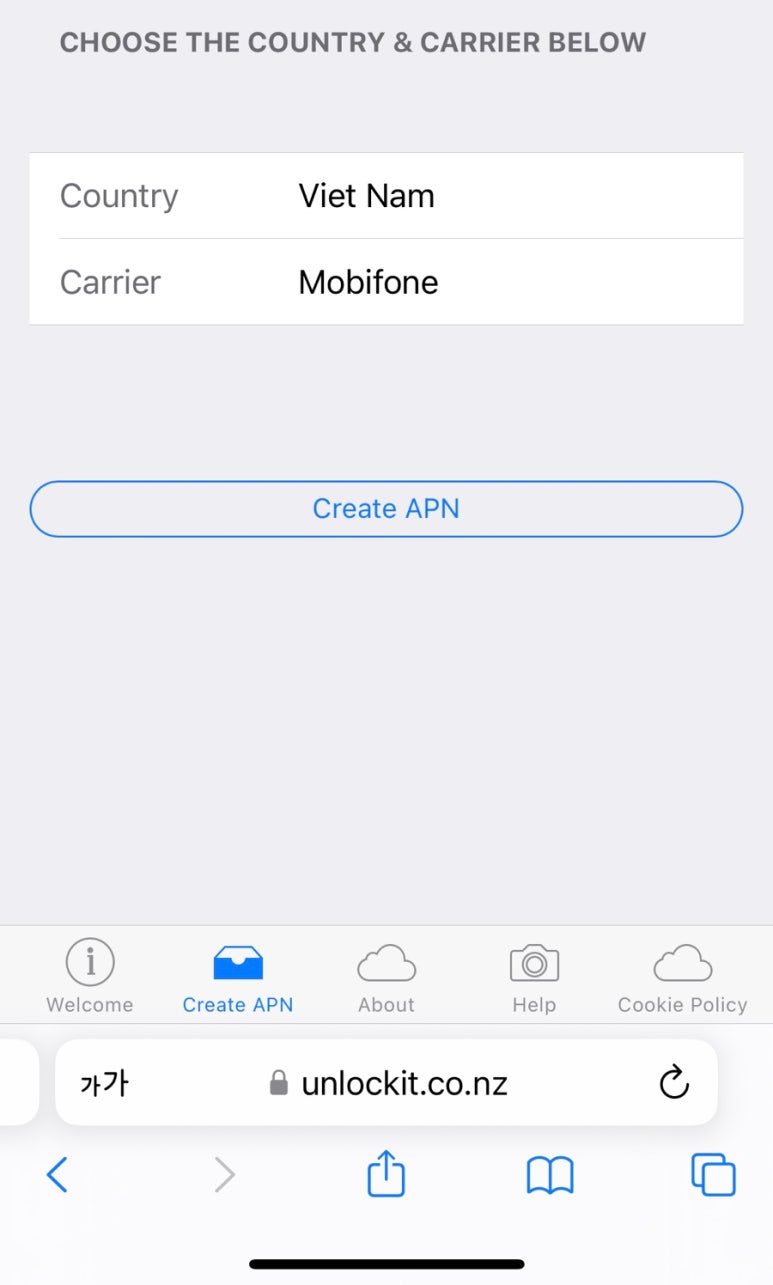Screen dimensions: 773x1285
Task: Change the Carrier selection from Mobifone
Action: click(386, 282)
